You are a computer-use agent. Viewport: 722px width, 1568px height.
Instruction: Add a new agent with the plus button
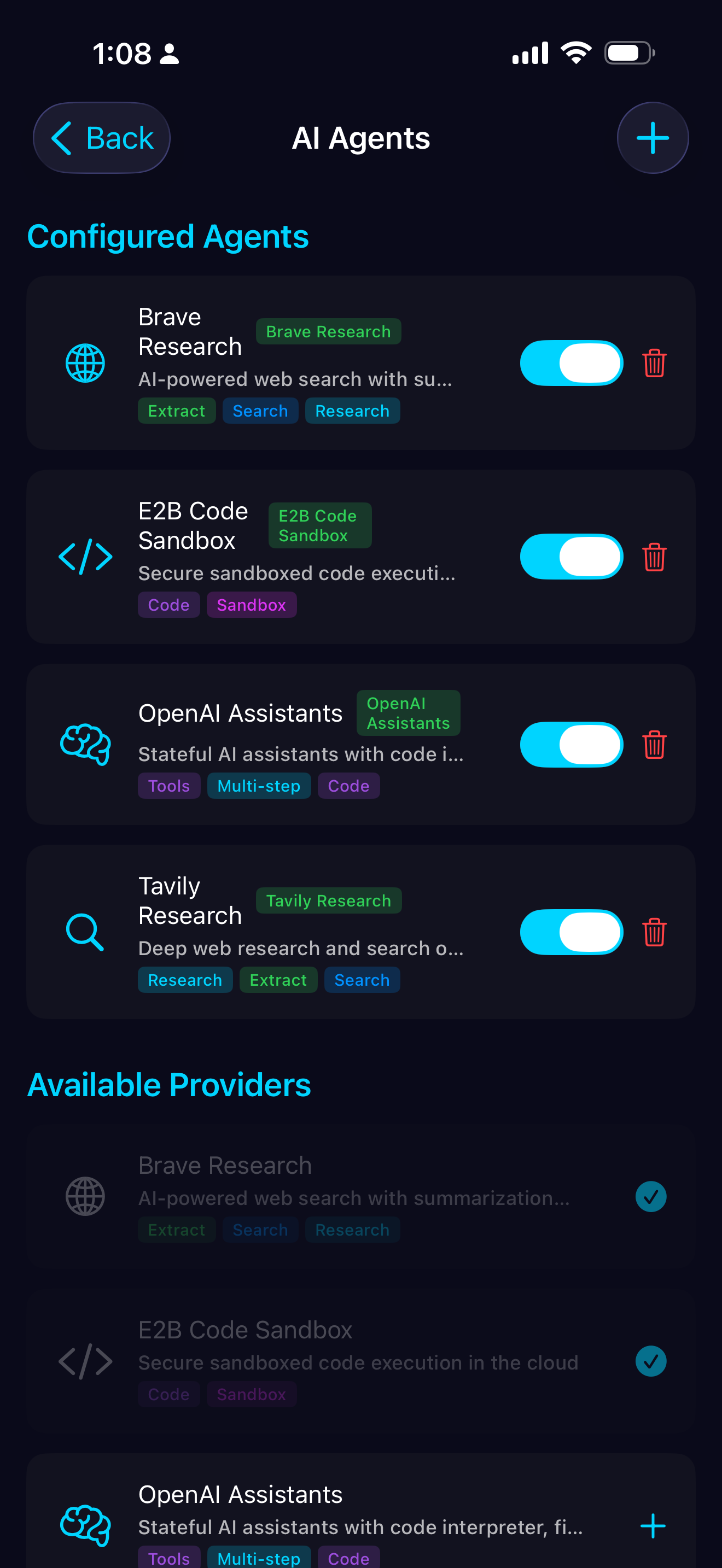[x=652, y=138]
